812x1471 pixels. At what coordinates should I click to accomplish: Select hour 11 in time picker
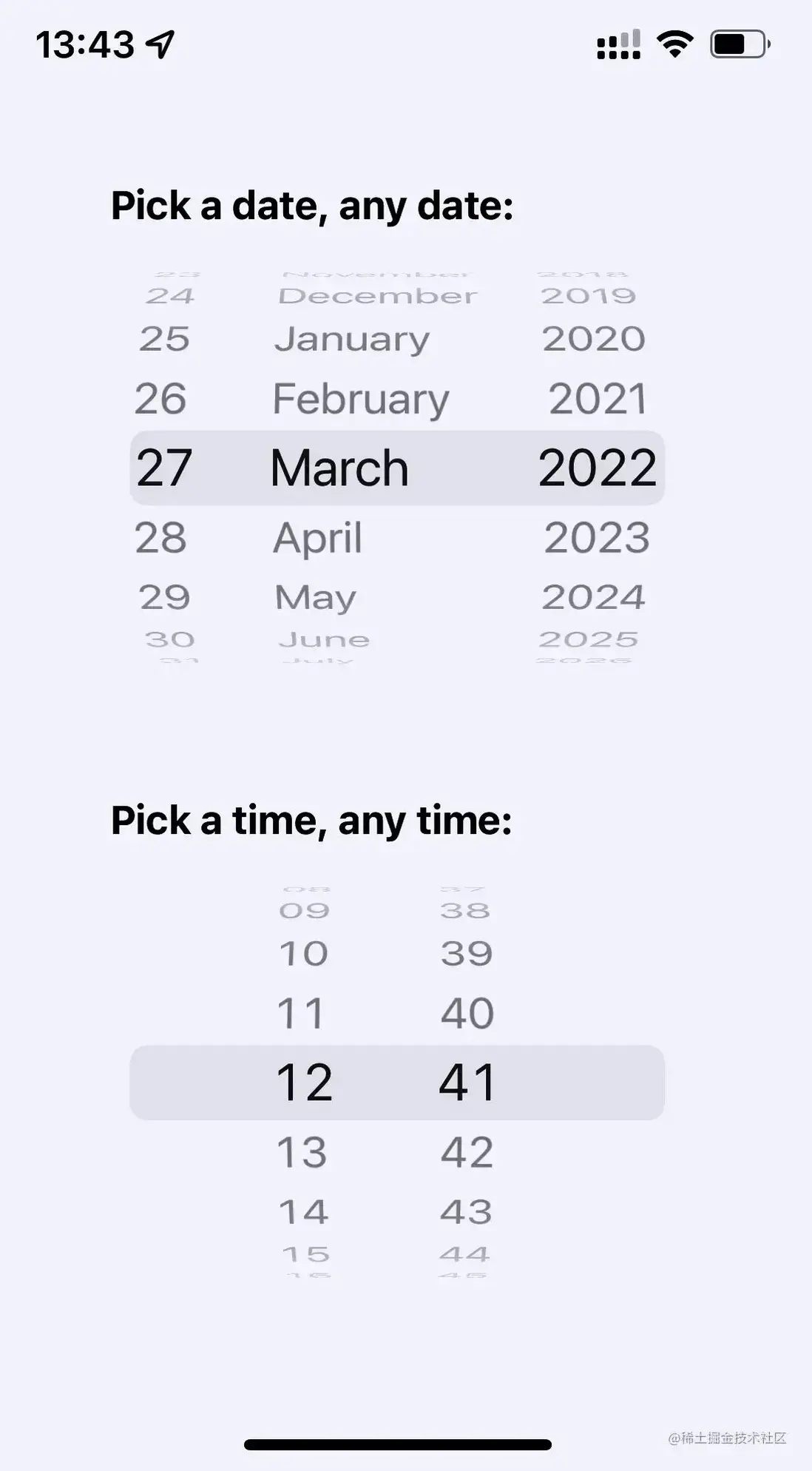(301, 1013)
